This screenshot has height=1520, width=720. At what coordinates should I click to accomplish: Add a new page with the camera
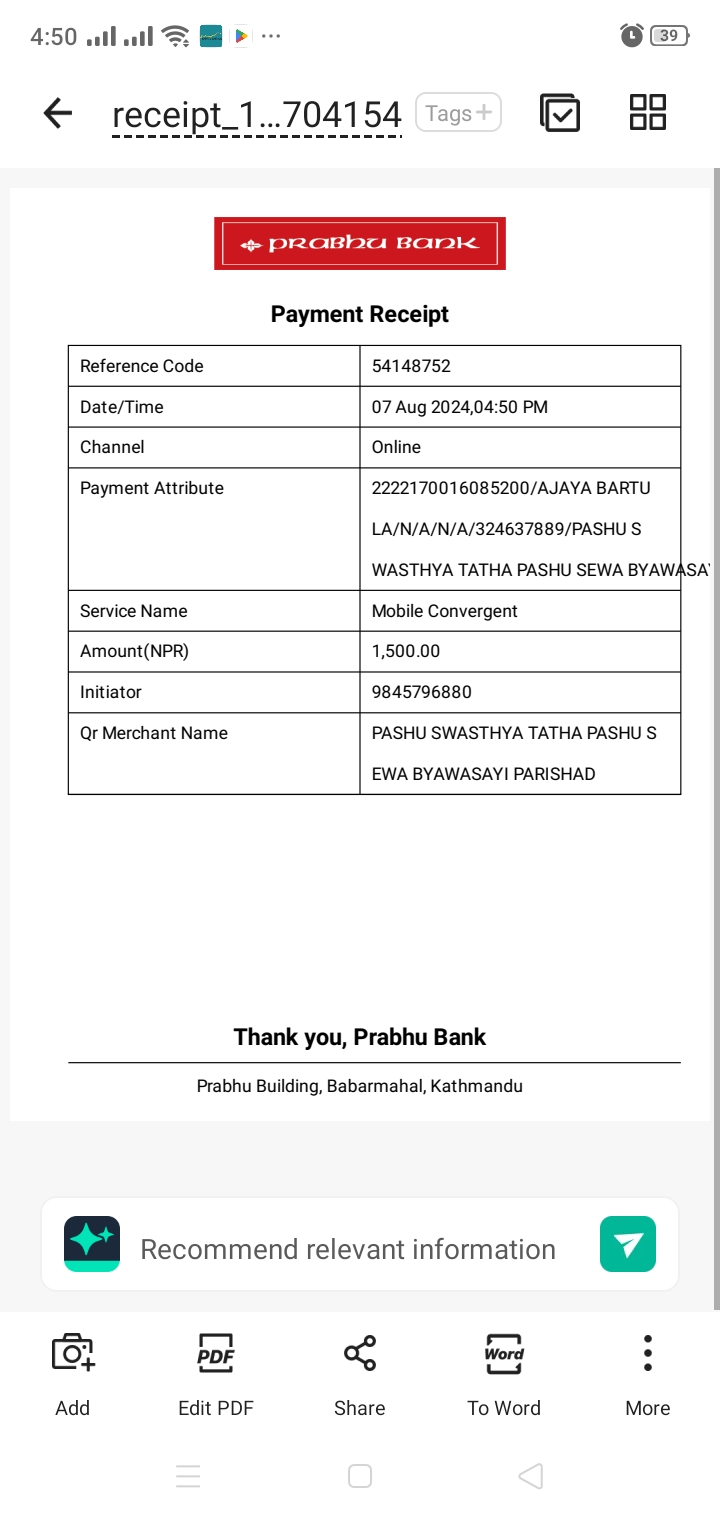coord(72,1375)
